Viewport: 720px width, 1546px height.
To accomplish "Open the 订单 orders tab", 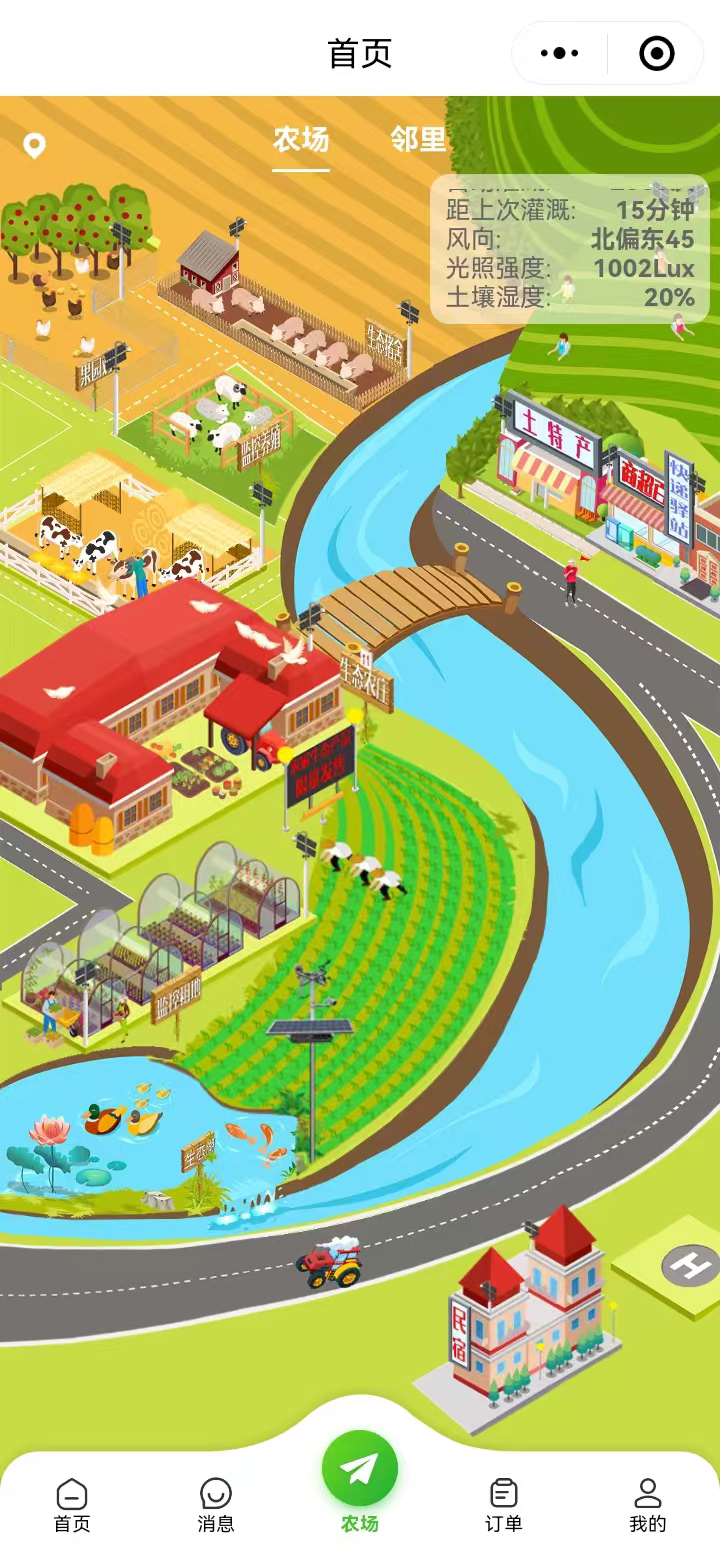I will click(504, 1506).
